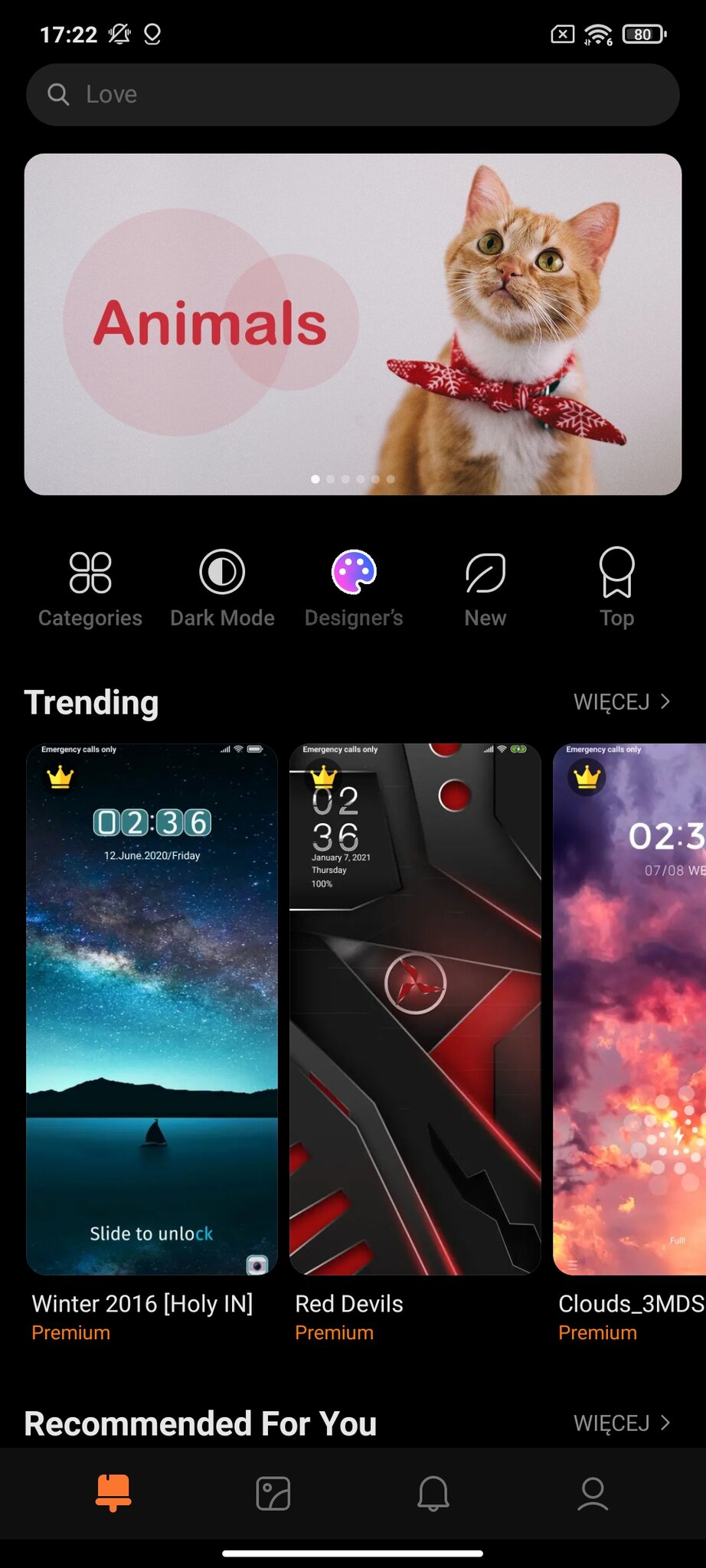Open the notifications bell tab
706x1568 pixels.
(x=433, y=1493)
